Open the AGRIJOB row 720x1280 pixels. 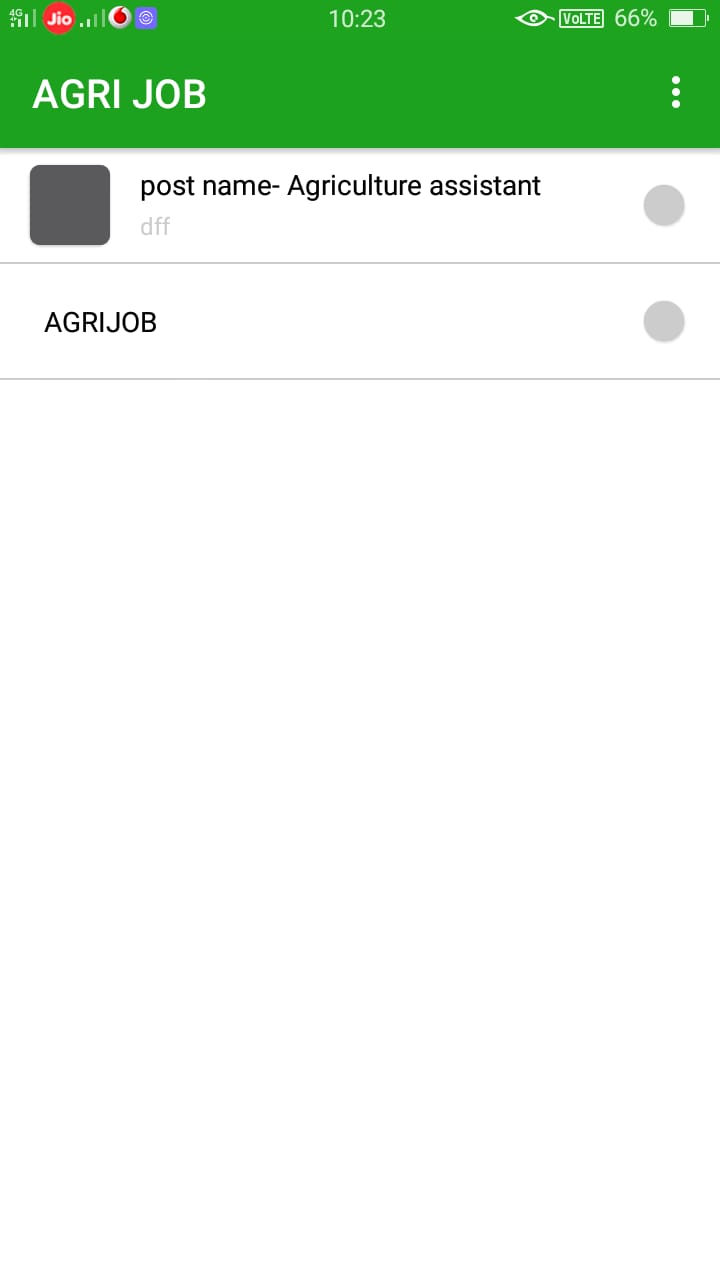click(x=360, y=322)
